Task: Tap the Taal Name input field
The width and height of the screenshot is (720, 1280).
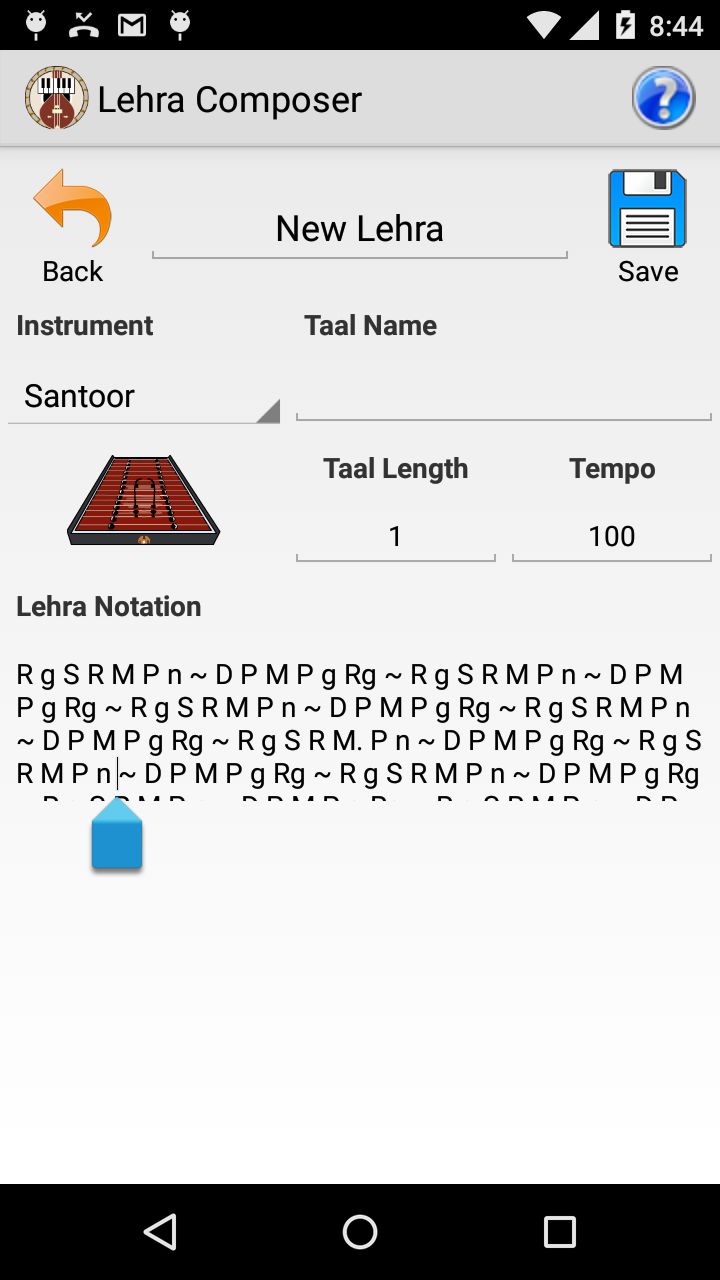Action: [503, 396]
